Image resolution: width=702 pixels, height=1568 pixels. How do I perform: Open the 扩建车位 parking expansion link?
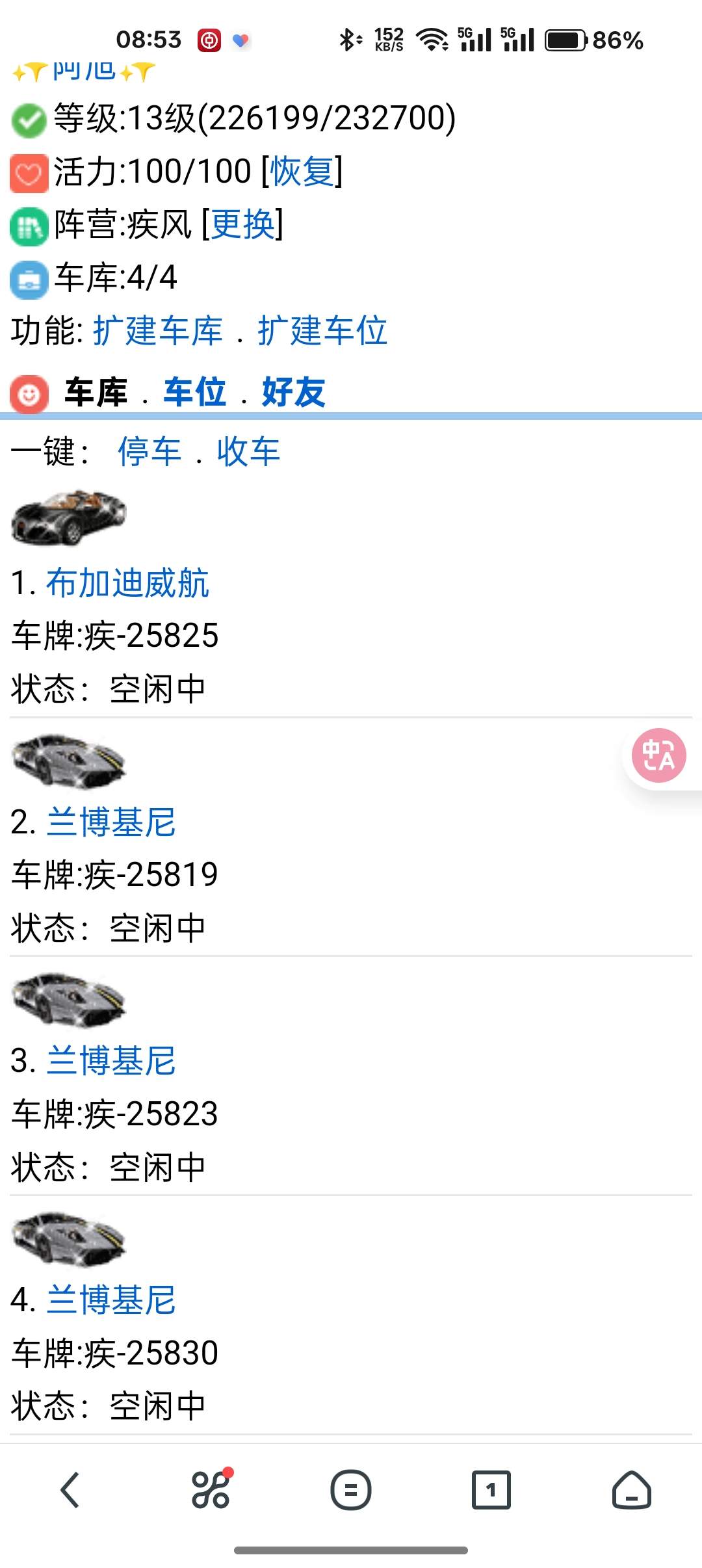pyautogui.click(x=322, y=330)
